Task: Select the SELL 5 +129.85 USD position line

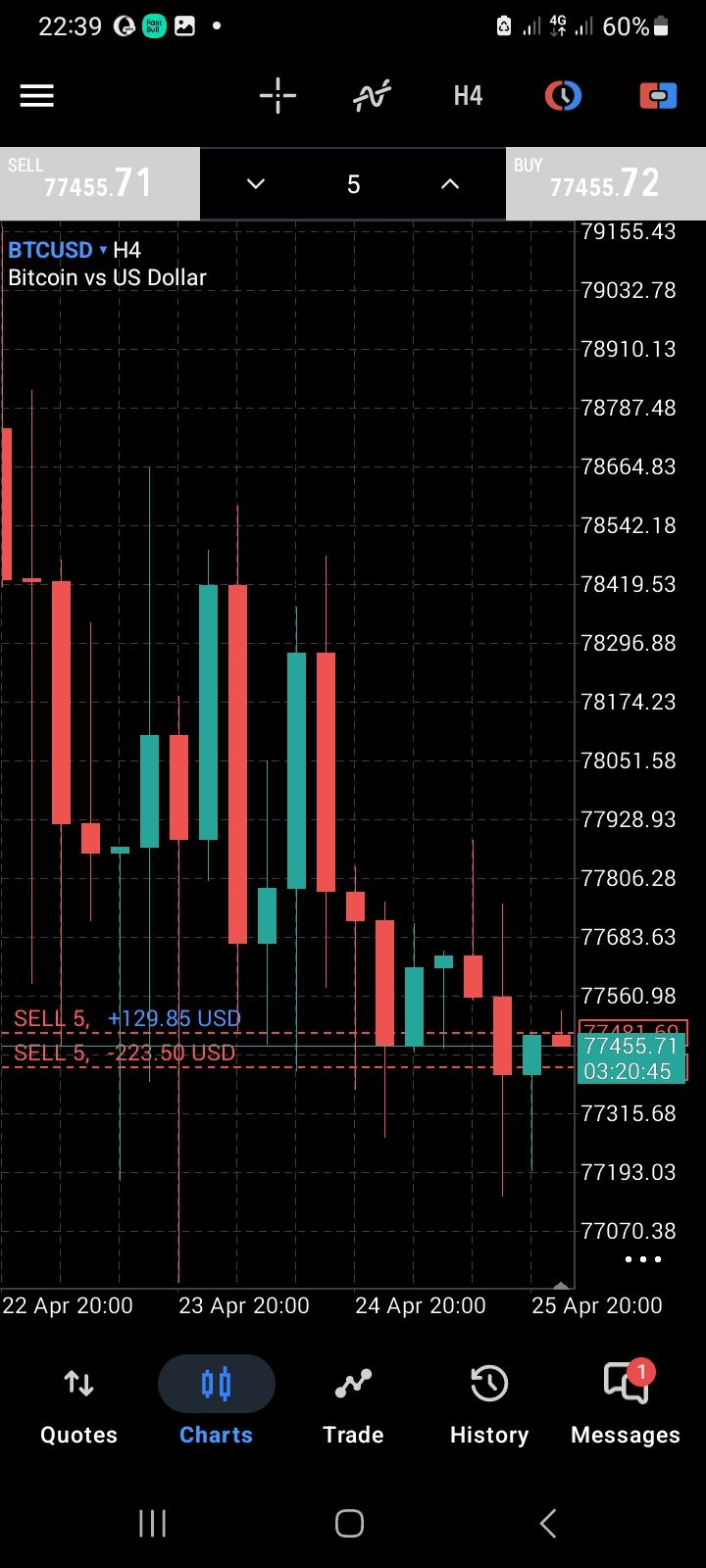Action: (x=127, y=1019)
